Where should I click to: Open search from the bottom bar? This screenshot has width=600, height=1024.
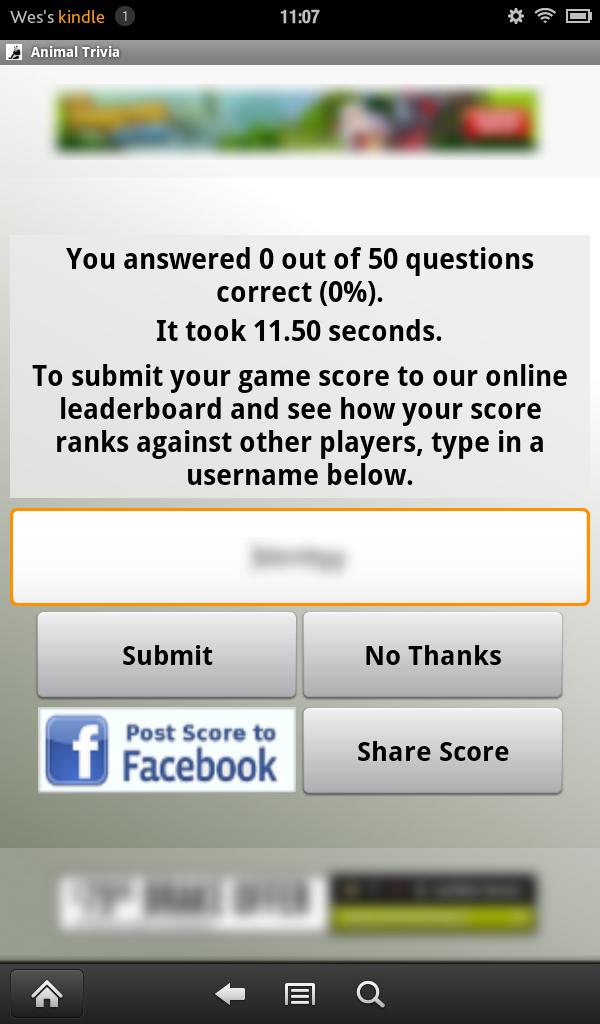[x=370, y=994]
